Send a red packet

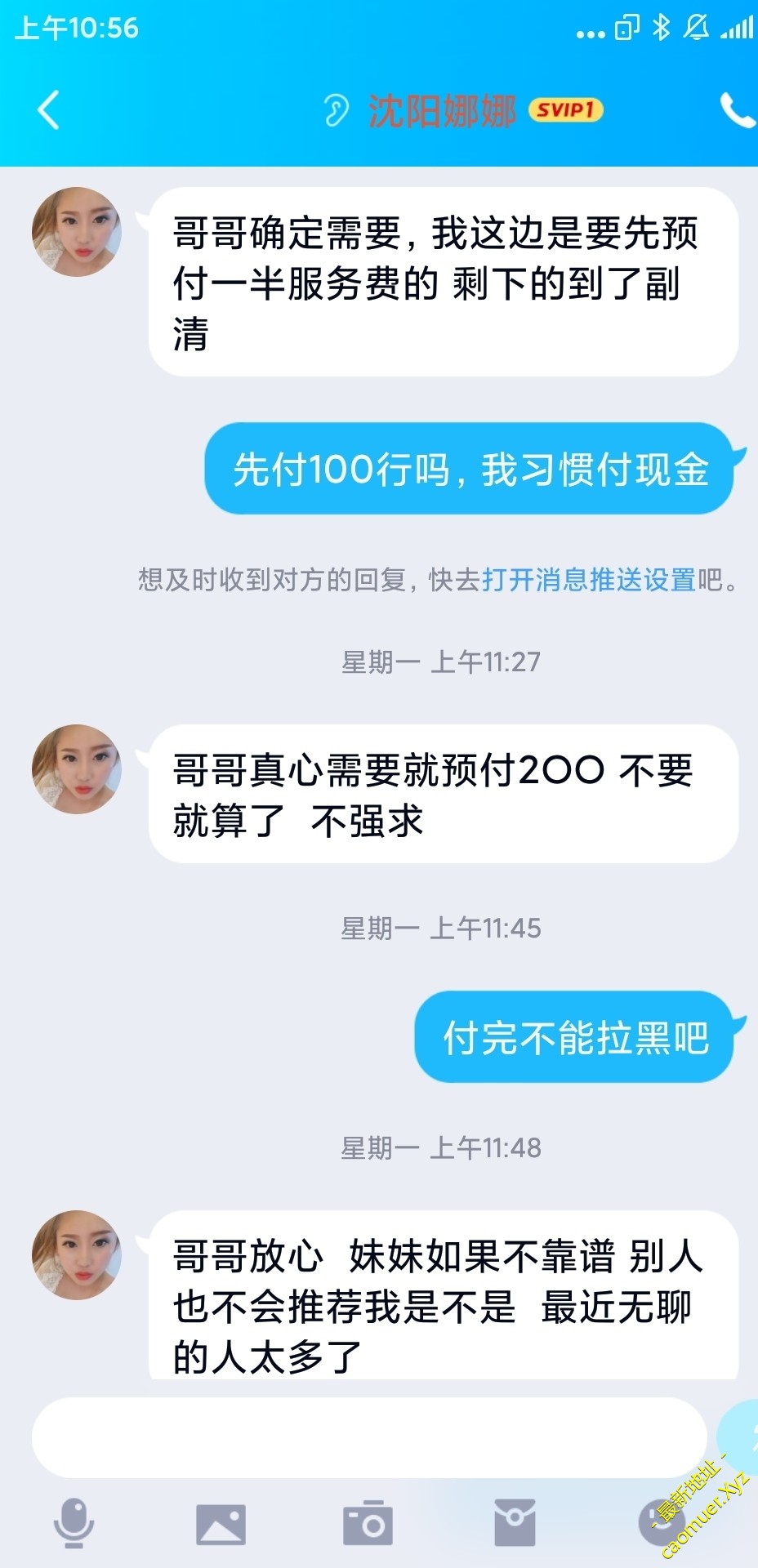[515, 1523]
